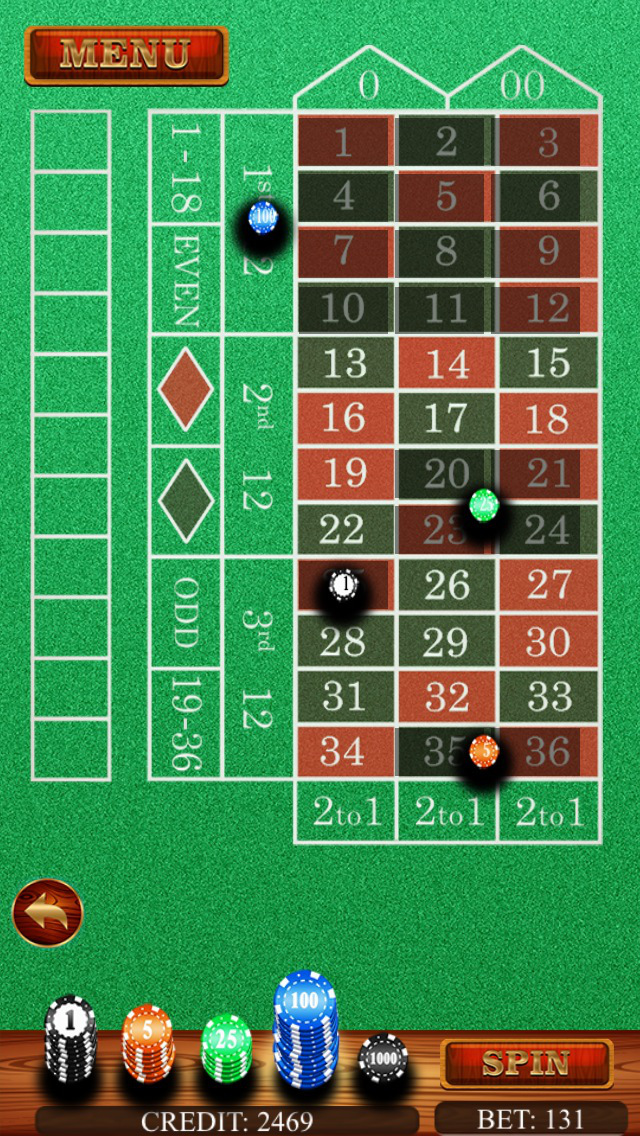Bet on the 1-18 field

click(186, 168)
